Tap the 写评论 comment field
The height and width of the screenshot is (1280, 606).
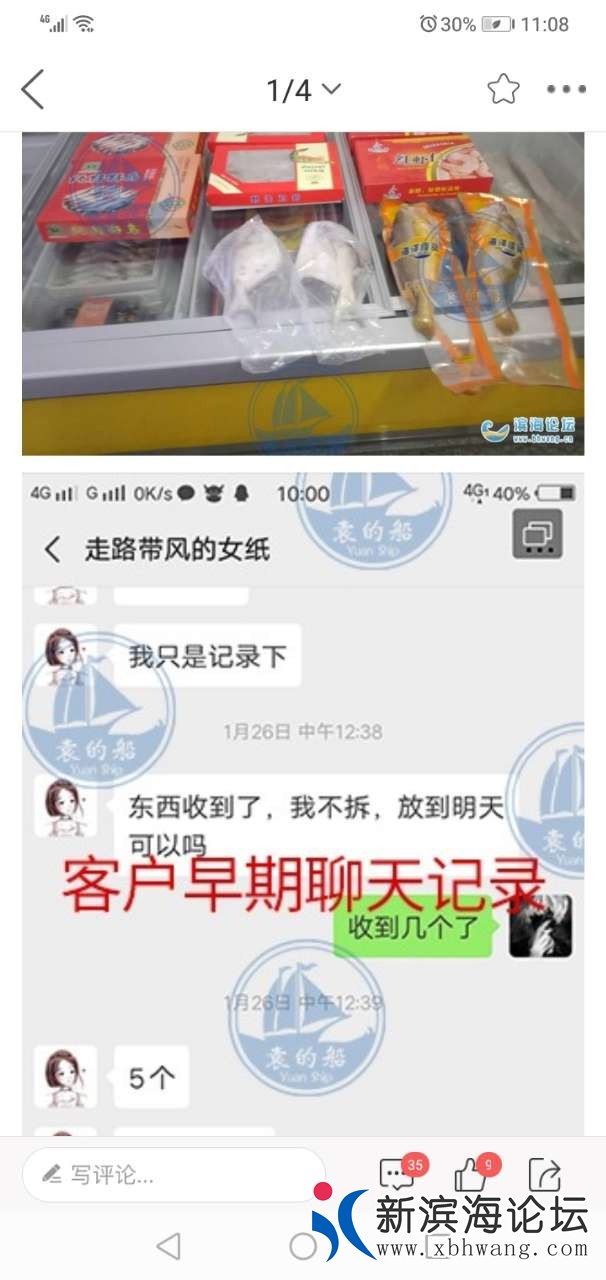[x=175, y=1175]
